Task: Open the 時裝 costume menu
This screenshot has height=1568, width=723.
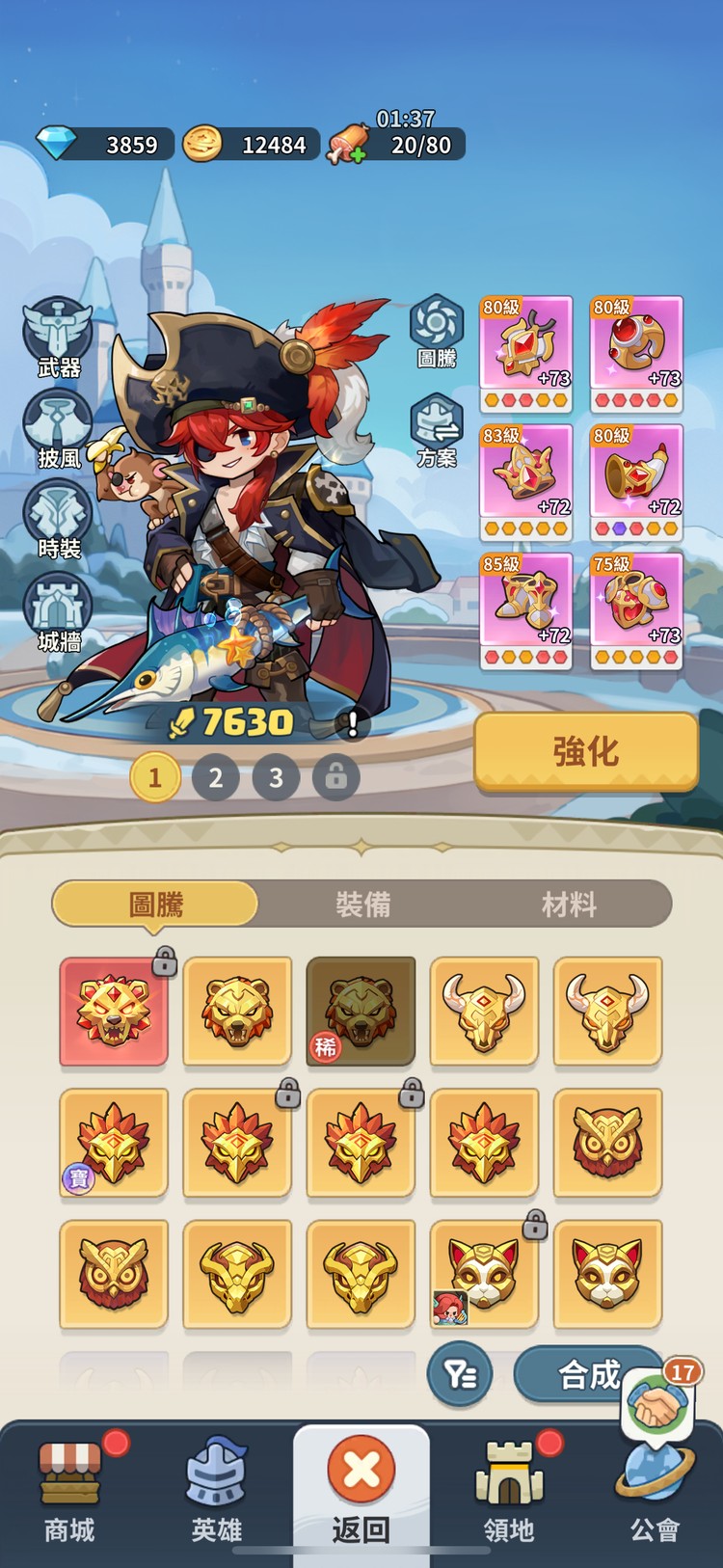Action: 58,519
